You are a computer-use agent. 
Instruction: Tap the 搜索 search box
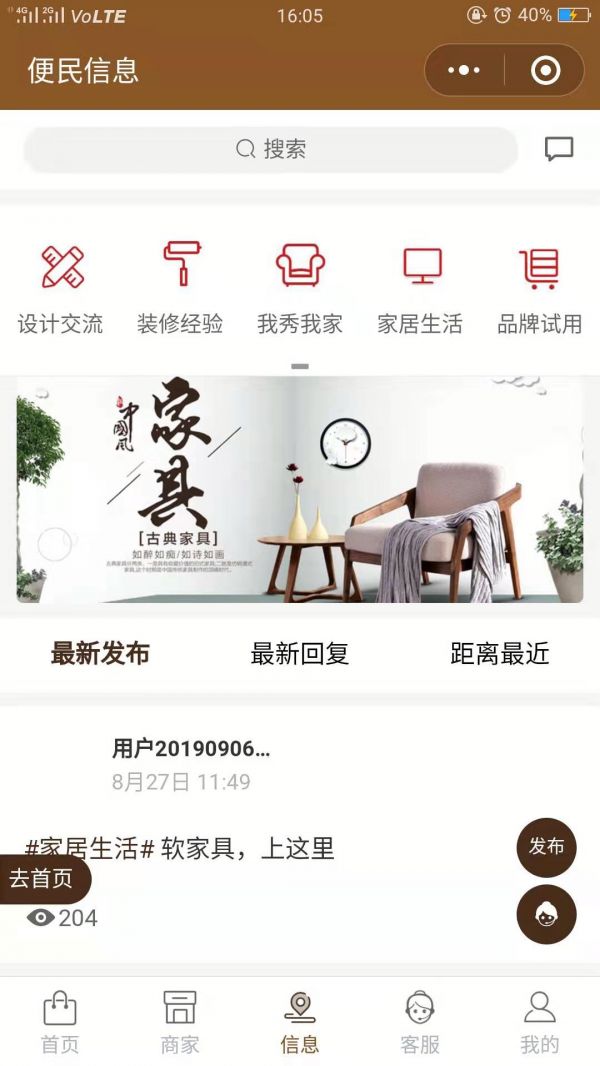pyautogui.click(x=271, y=150)
